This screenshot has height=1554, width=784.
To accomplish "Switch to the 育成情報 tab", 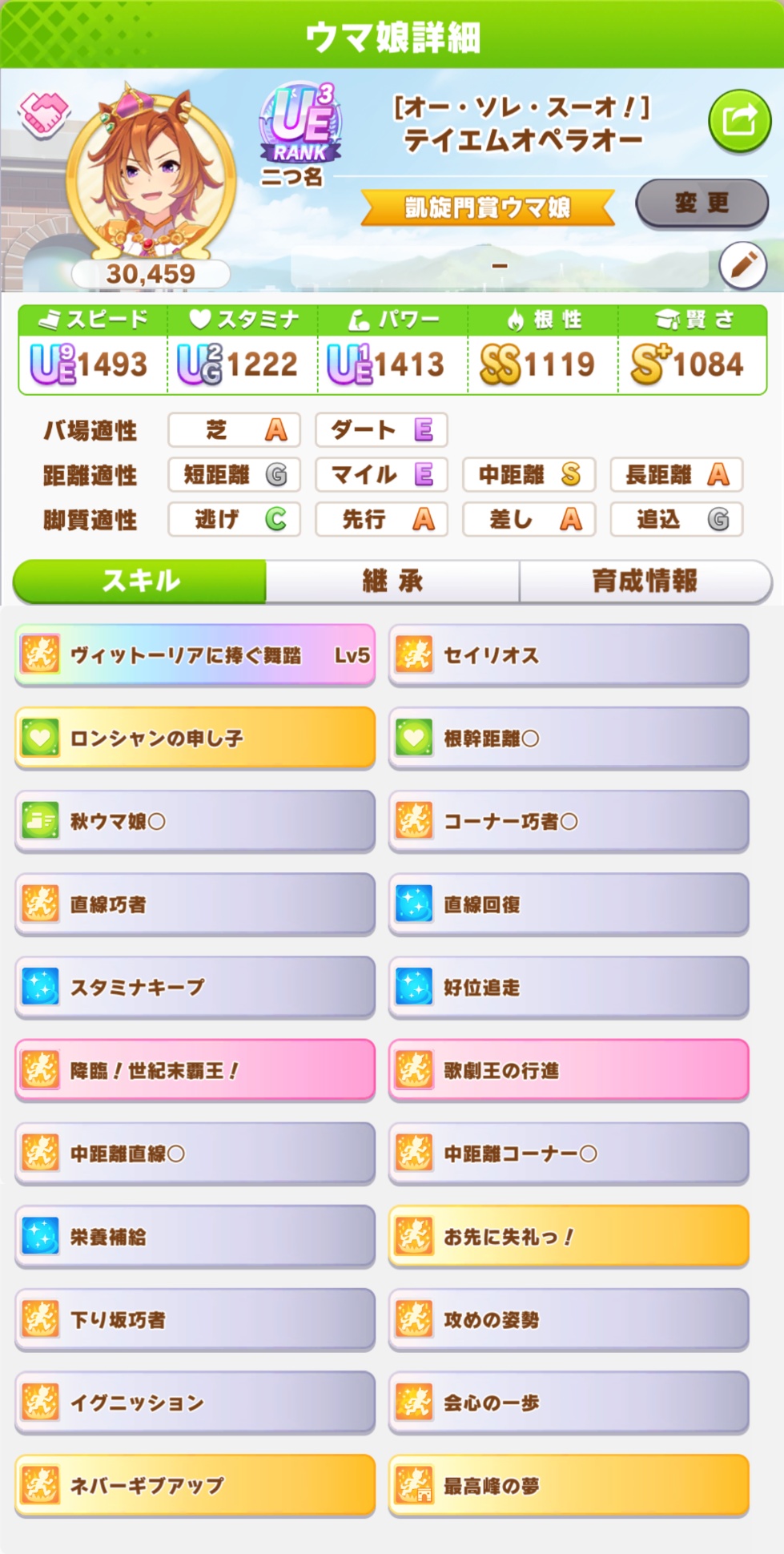I will tap(645, 581).
